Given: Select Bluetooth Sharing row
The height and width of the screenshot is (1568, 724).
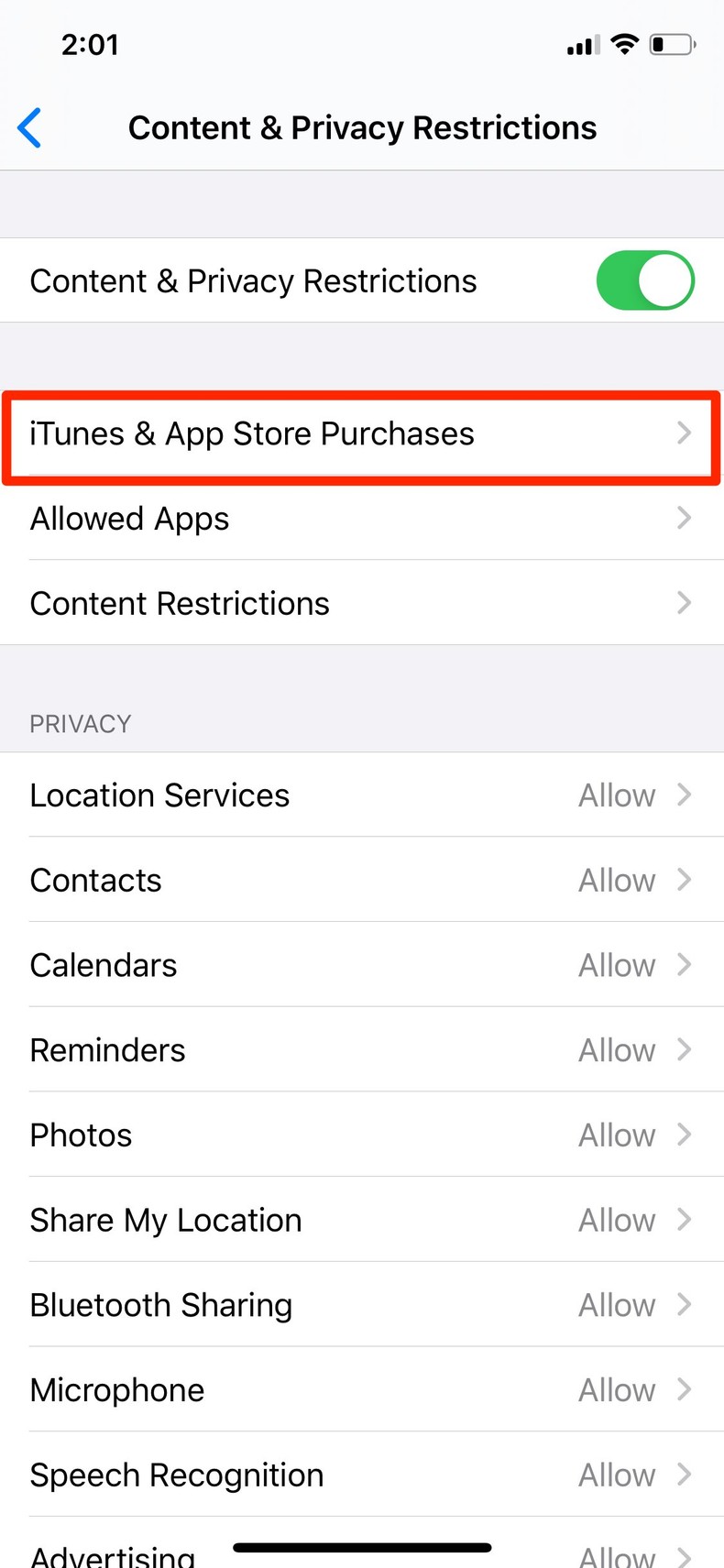Looking at the screenshot, I should point(361,1305).
